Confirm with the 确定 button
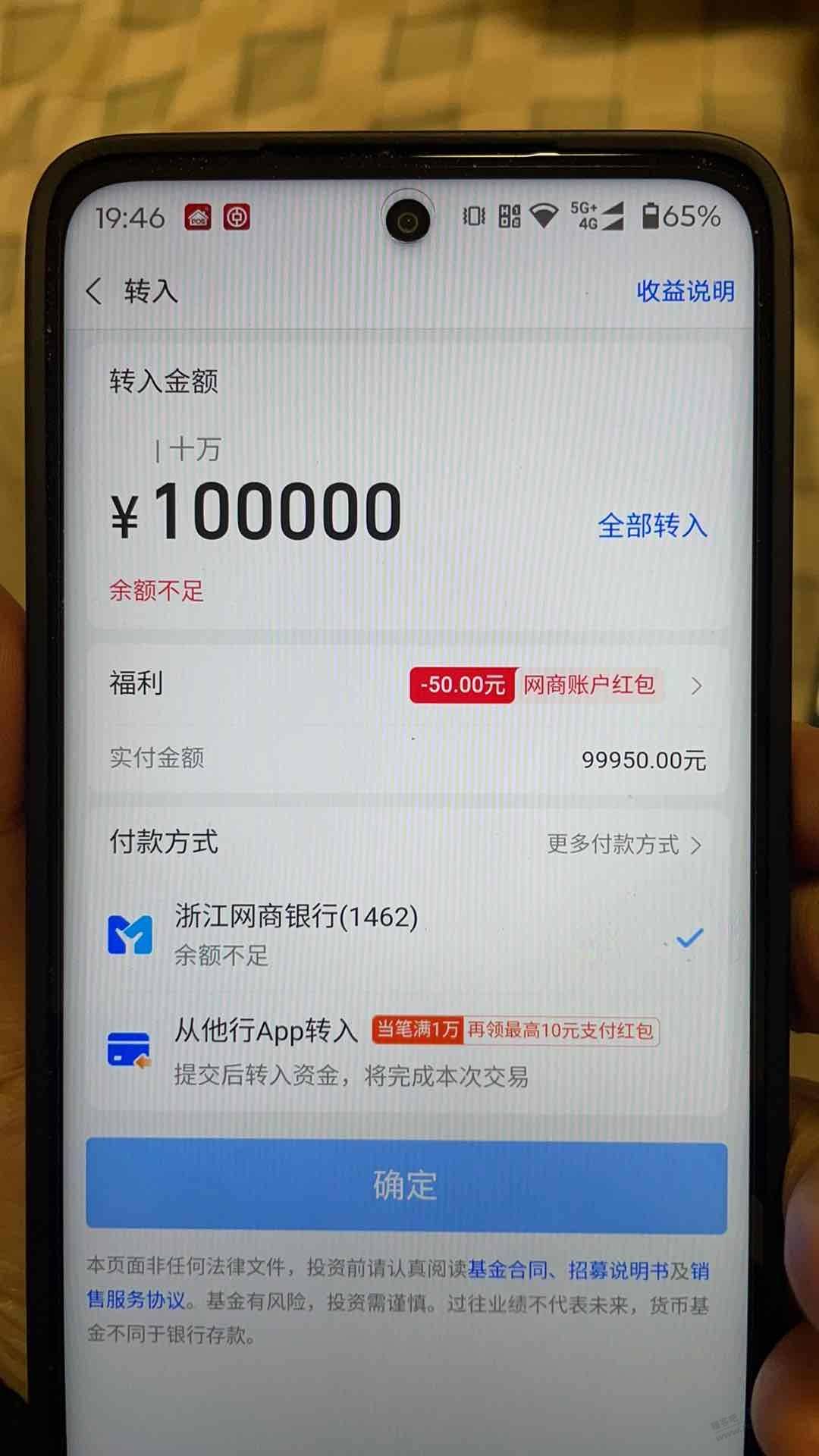 pyautogui.click(x=406, y=1186)
